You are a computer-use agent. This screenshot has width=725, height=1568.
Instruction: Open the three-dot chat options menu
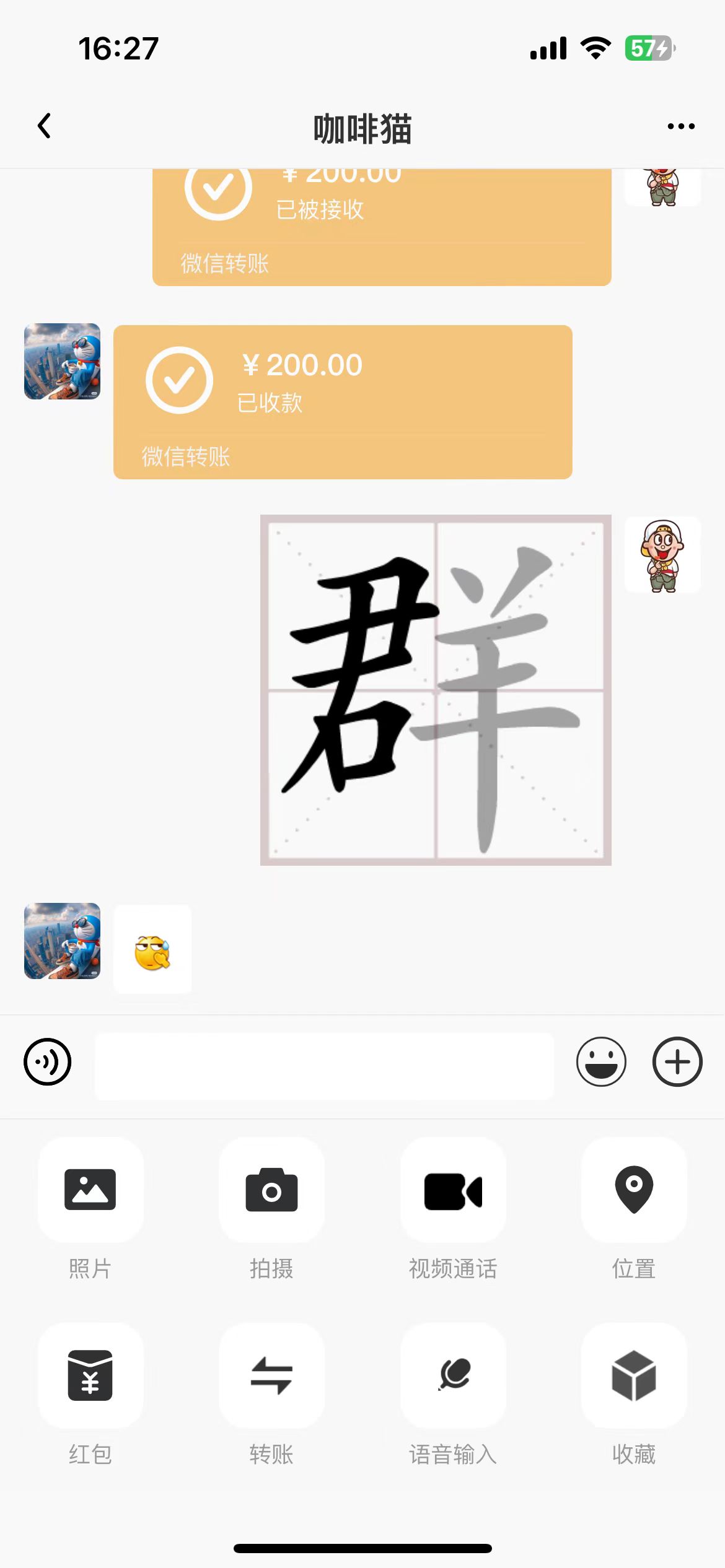point(680,126)
